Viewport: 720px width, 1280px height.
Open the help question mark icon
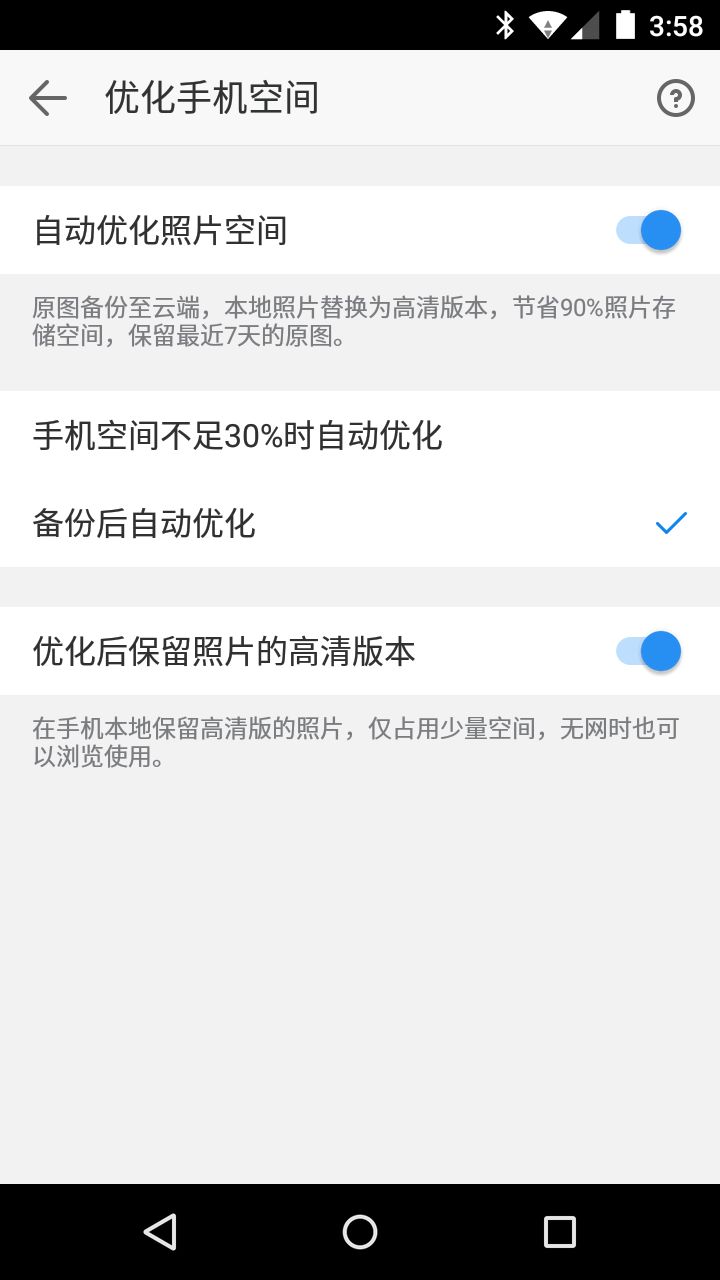point(675,98)
